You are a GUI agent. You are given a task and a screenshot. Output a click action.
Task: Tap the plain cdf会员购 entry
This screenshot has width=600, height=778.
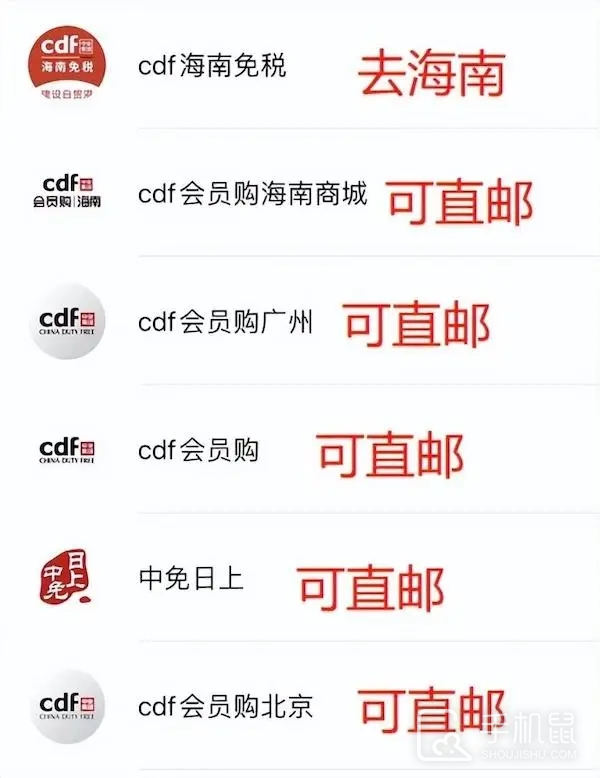coord(198,450)
